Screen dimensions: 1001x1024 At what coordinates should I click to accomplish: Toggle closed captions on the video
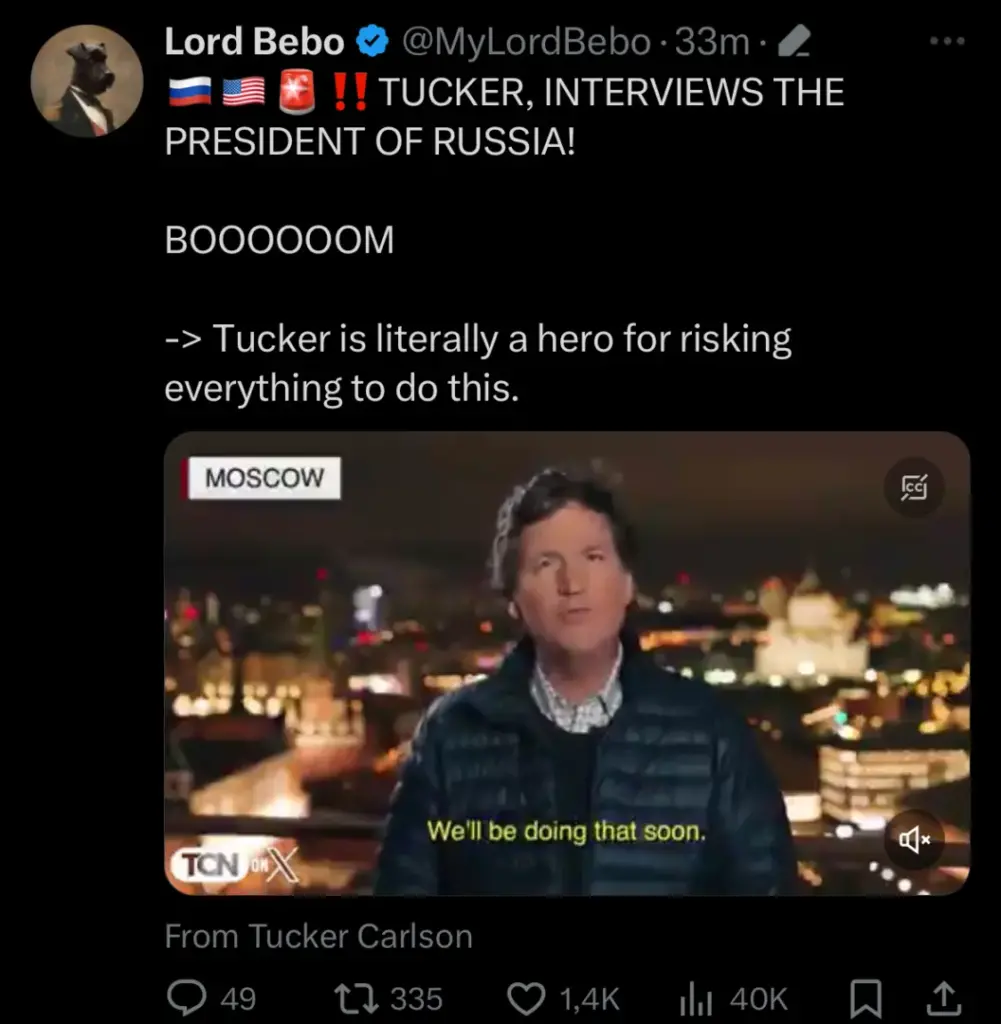pyautogui.click(x=914, y=487)
